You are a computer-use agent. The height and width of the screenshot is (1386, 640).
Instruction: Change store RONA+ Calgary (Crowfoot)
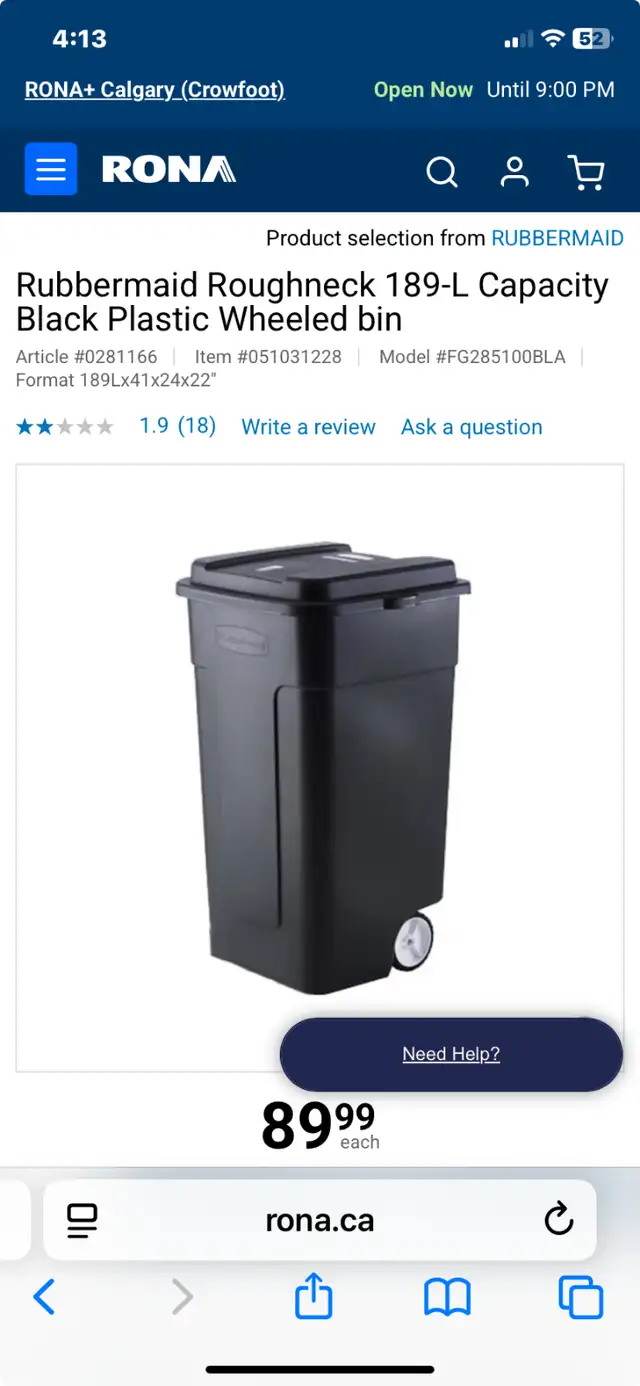[x=155, y=90]
